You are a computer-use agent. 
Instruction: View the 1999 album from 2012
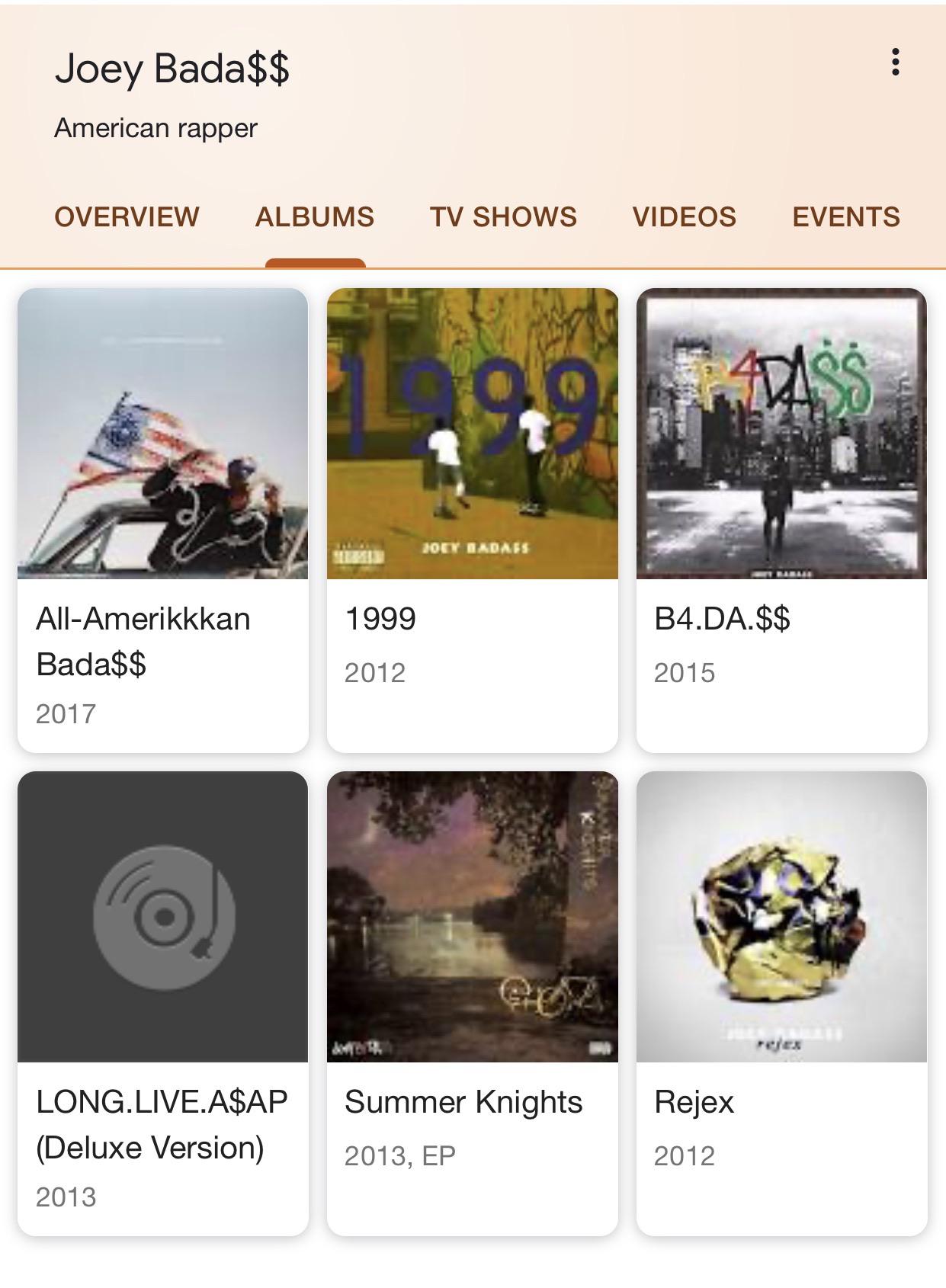473,520
